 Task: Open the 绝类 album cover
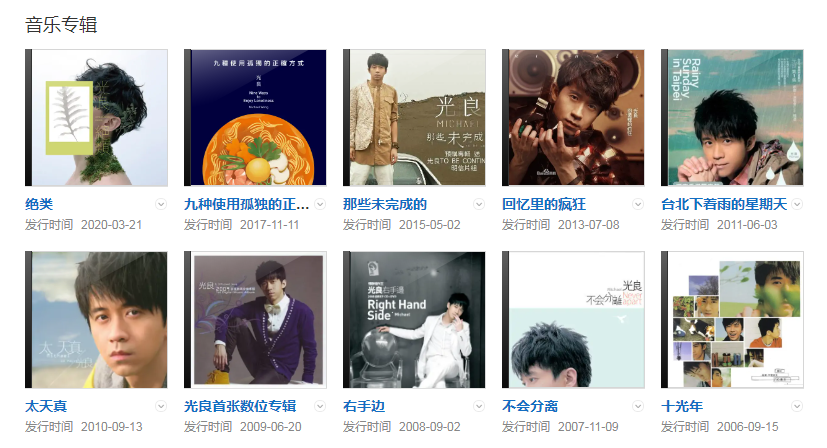point(96,118)
